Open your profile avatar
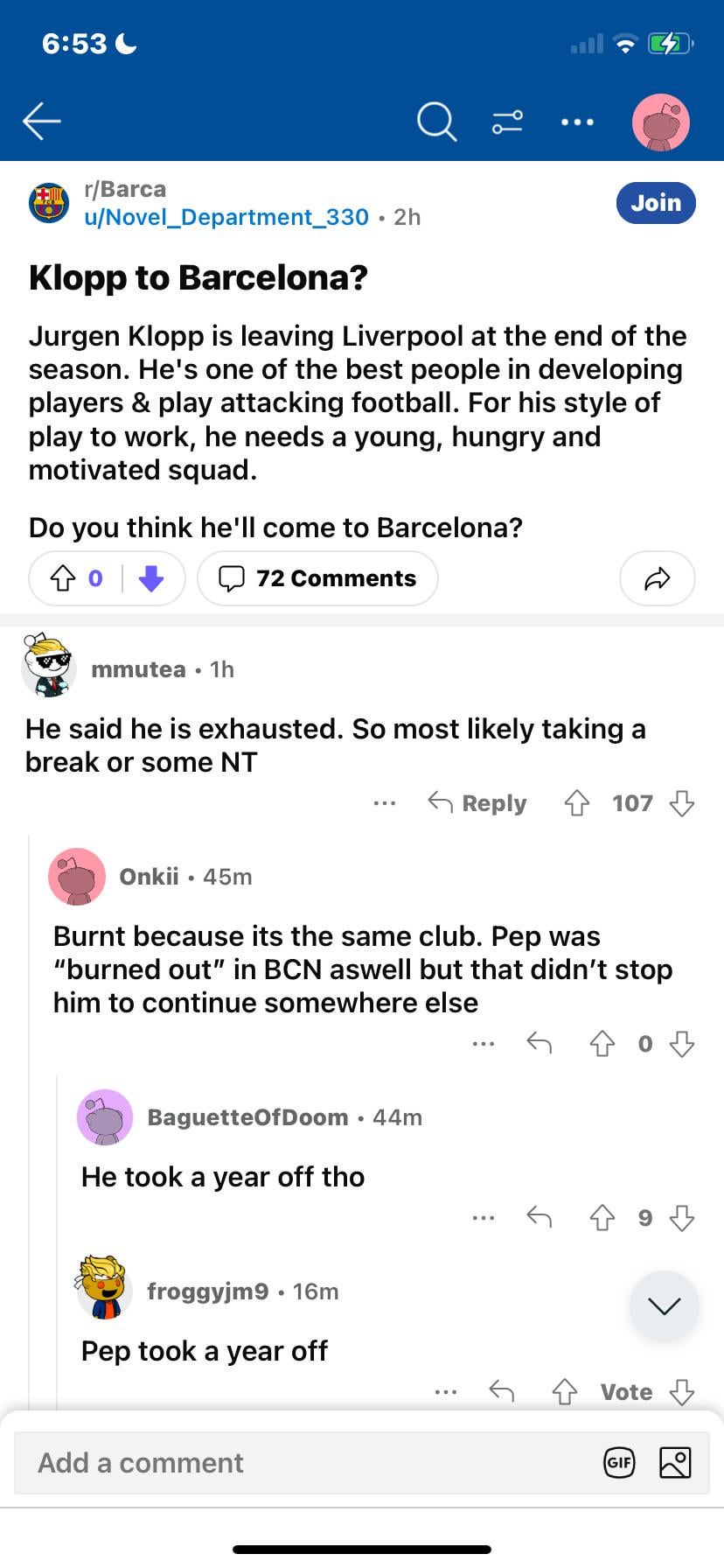This screenshot has height=1568, width=724. click(x=661, y=122)
